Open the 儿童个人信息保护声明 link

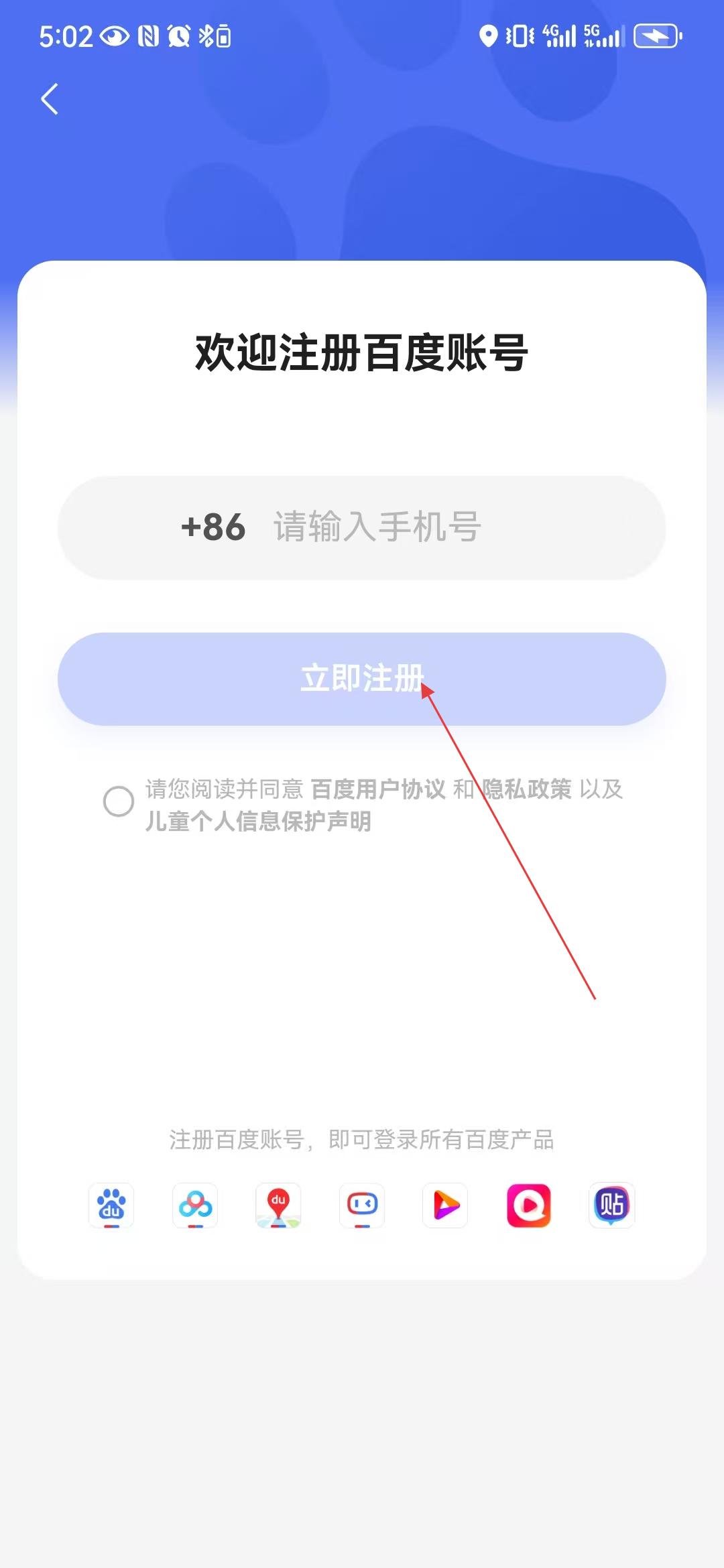tap(258, 822)
